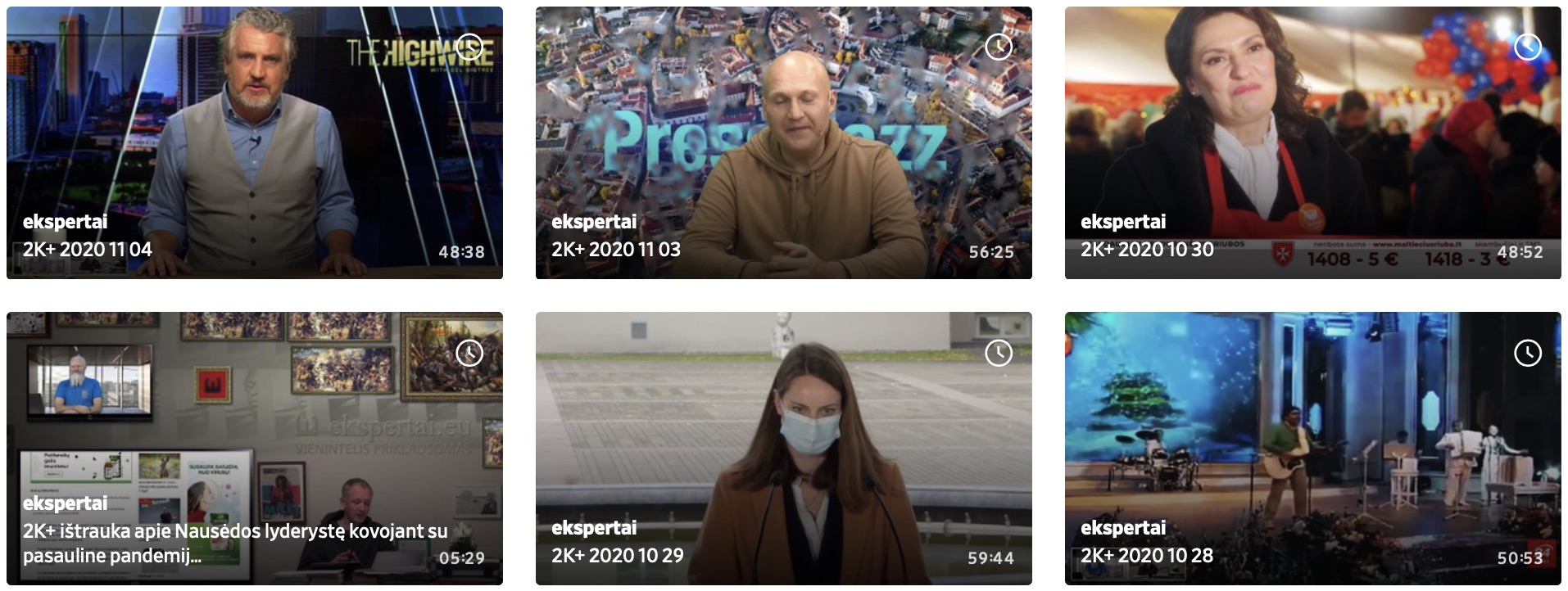Open the 2K+ 2020 10 29 video

pyautogui.click(x=783, y=449)
